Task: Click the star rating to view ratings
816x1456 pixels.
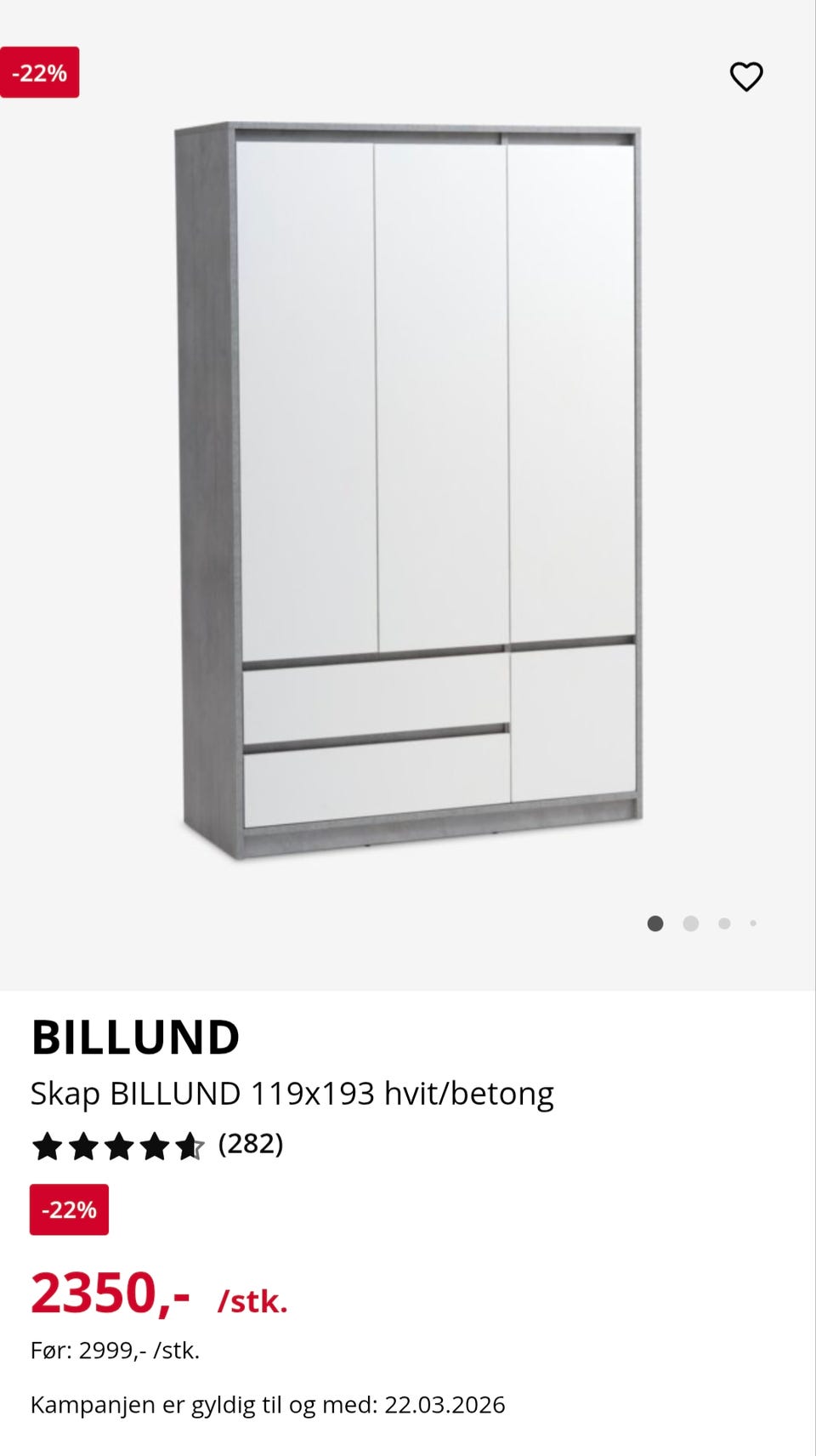Action: tap(117, 1146)
